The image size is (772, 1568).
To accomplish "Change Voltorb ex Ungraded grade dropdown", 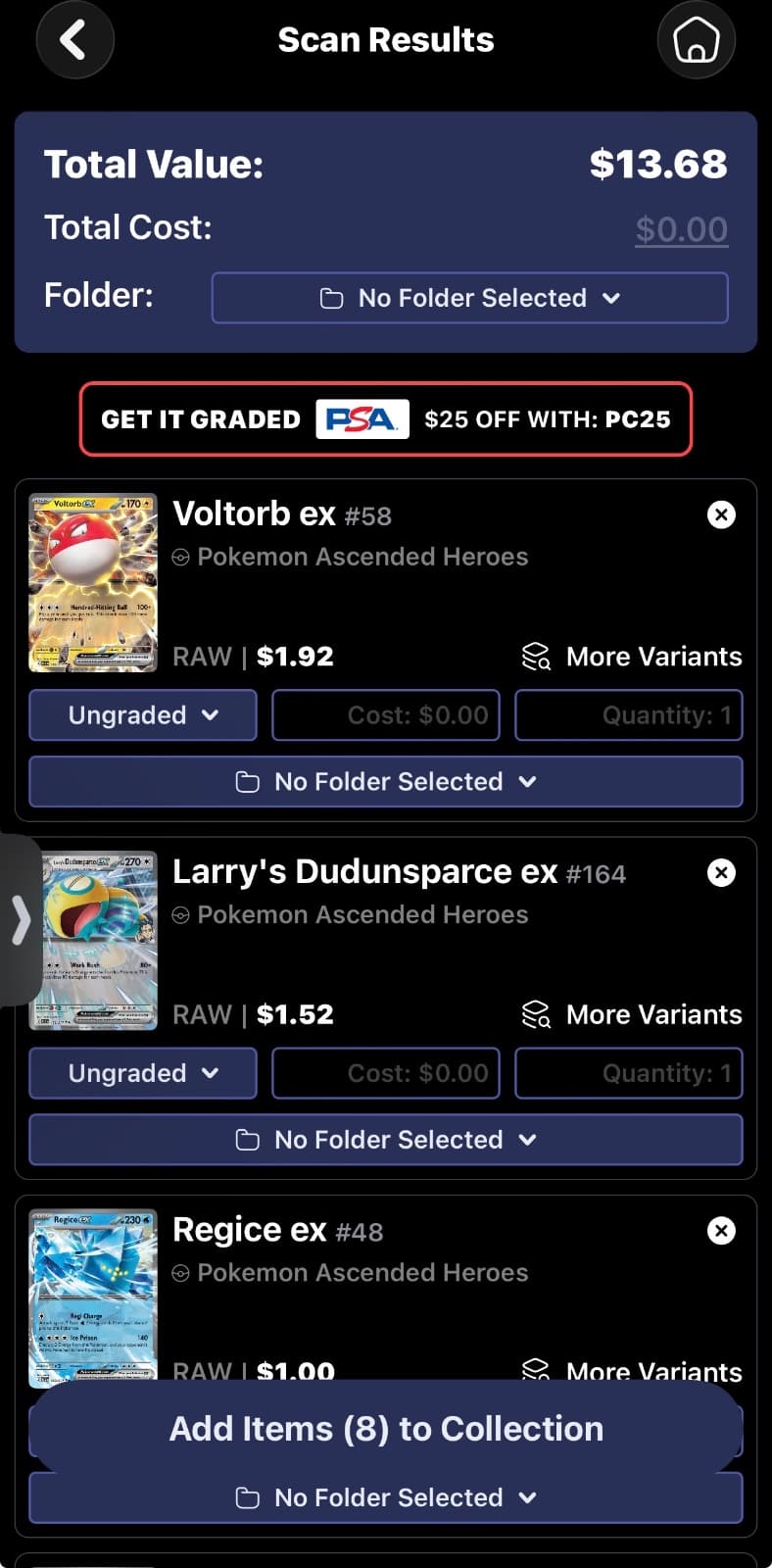I will point(143,715).
